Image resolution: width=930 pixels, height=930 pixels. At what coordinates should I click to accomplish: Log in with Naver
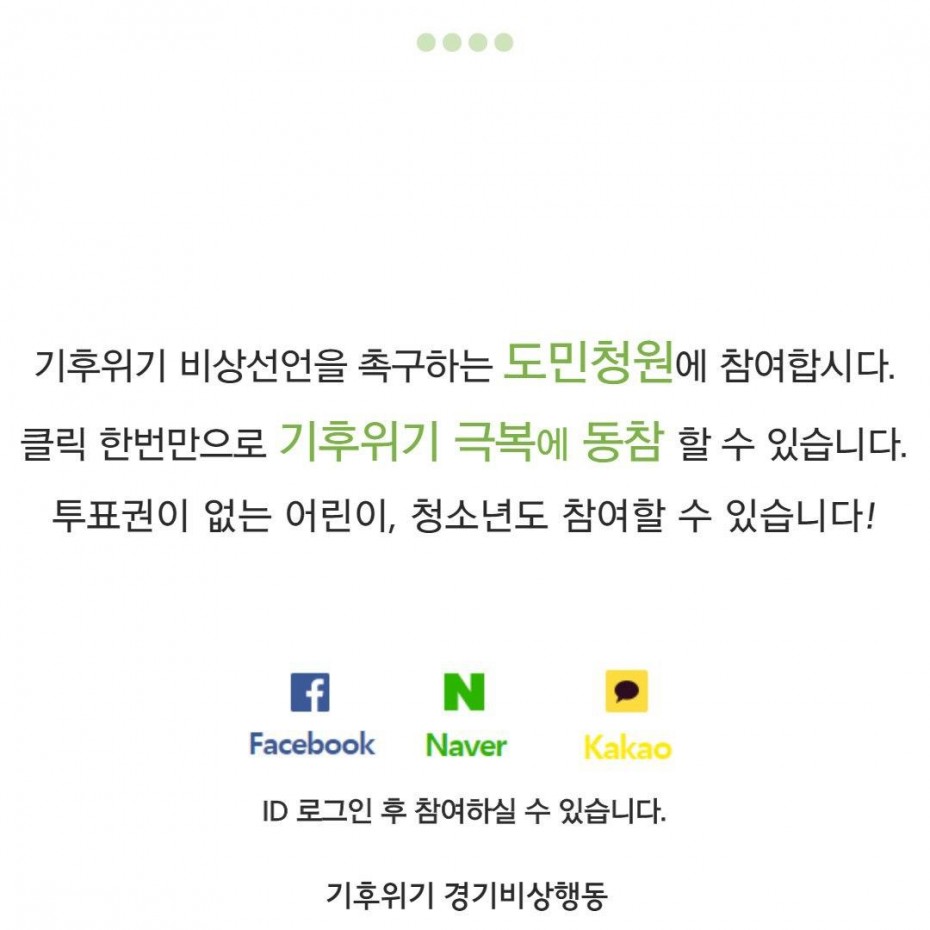(x=465, y=715)
